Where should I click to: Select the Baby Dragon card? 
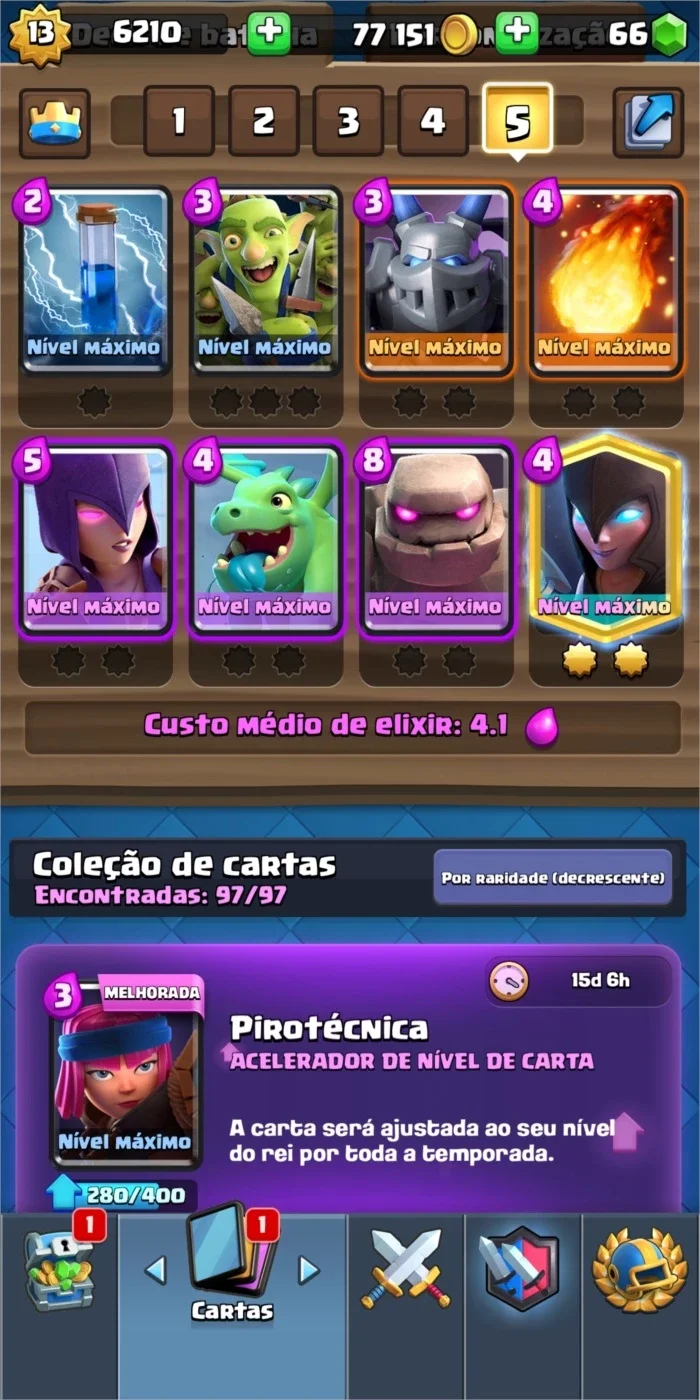tap(265, 537)
